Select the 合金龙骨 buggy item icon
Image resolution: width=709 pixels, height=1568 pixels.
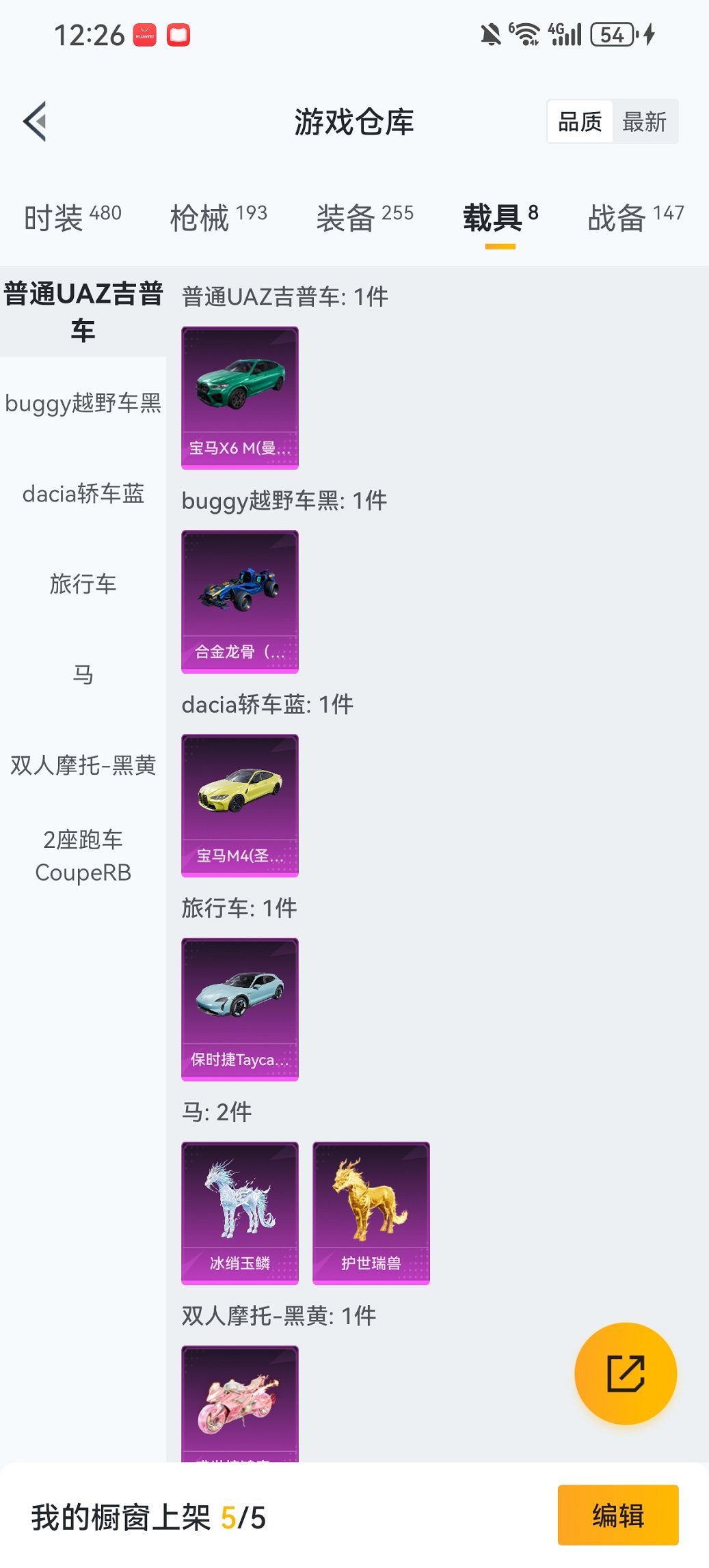coord(239,600)
